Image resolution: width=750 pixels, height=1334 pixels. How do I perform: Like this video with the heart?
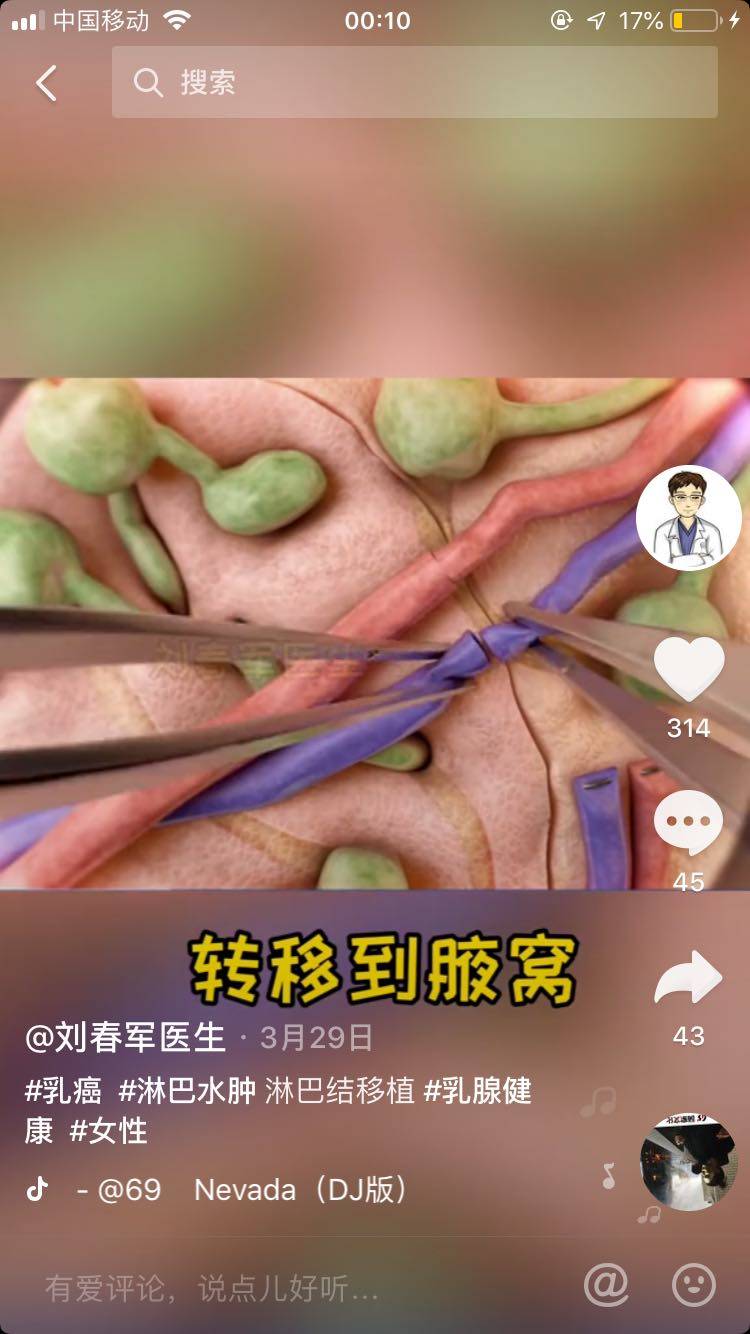click(689, 670)
